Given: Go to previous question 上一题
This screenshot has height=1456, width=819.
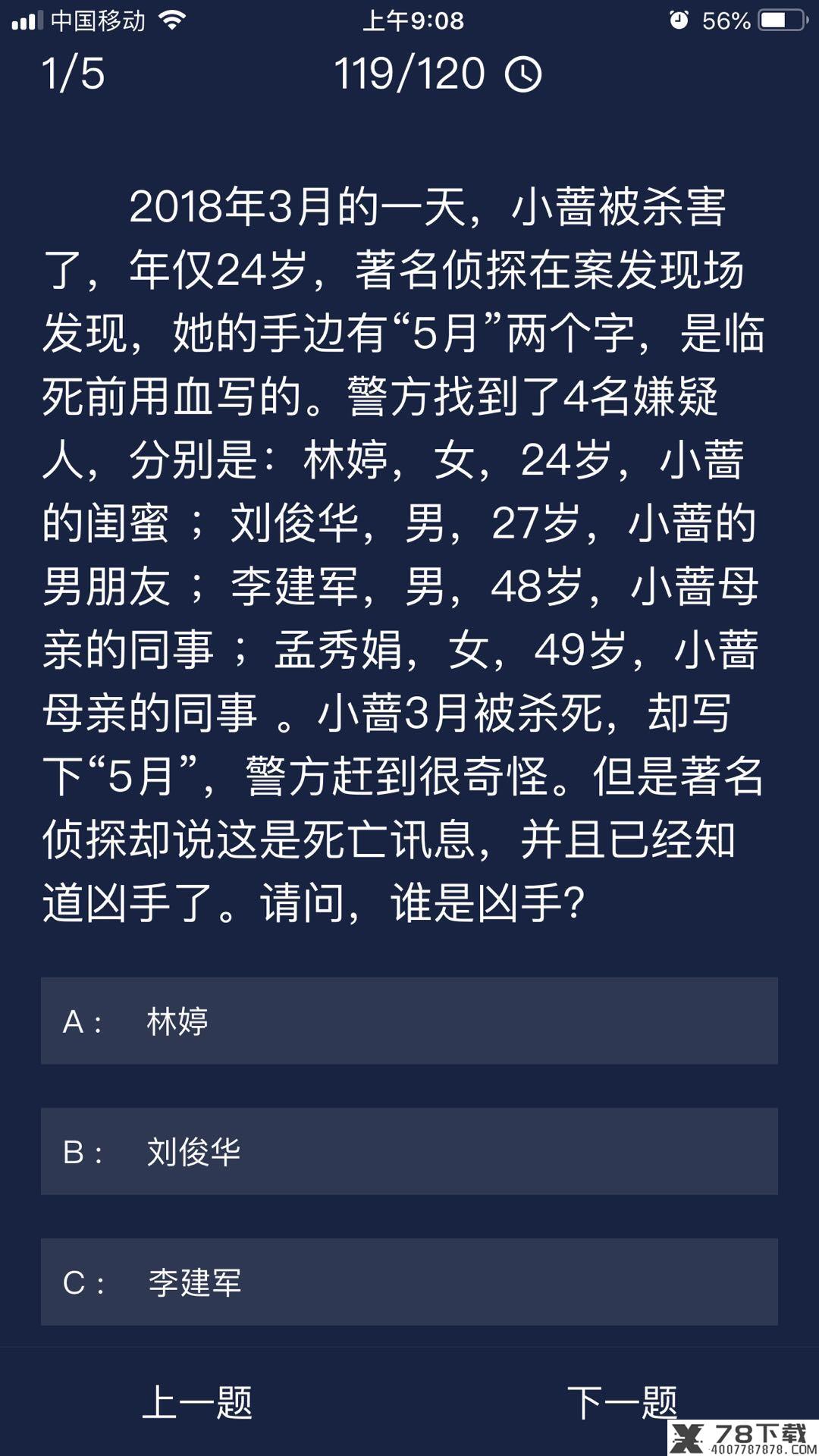Looking at the screenshot, I should 197,1402.
